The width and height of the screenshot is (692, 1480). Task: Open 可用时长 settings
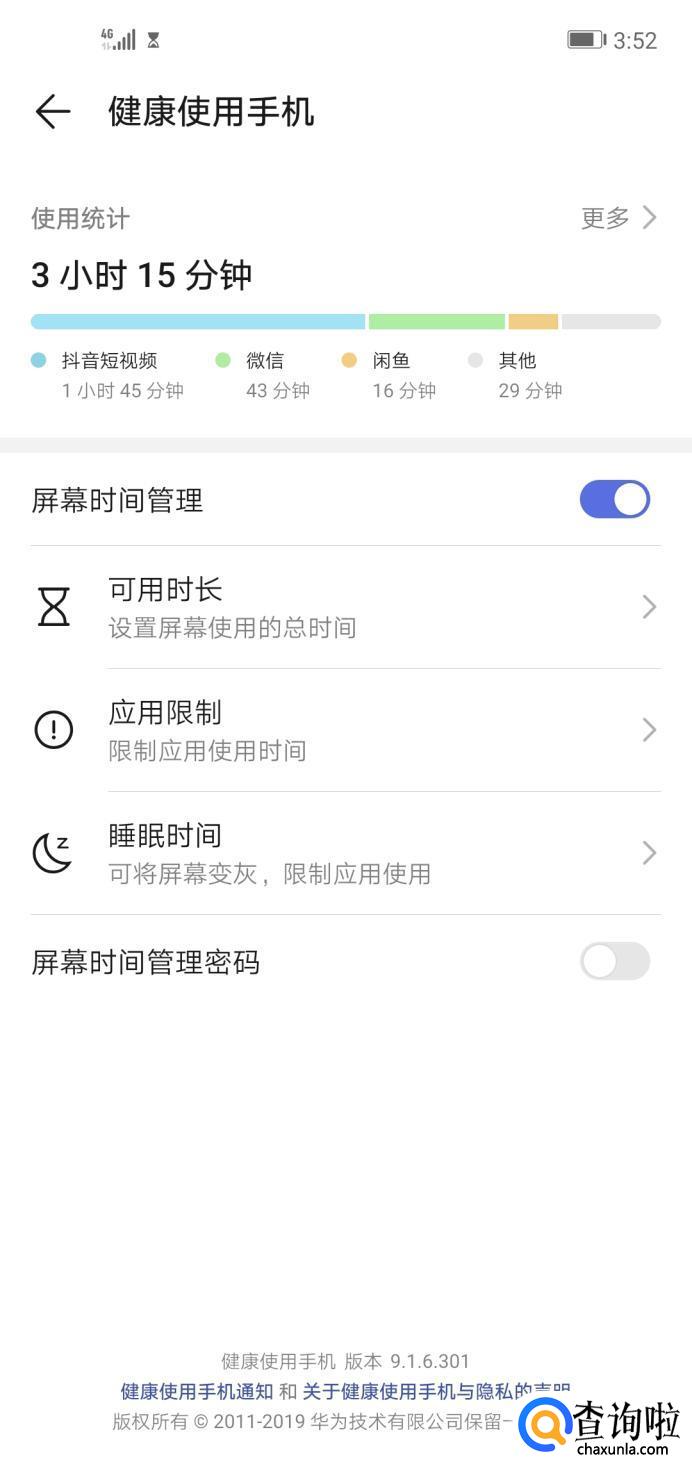click(345, 607)
